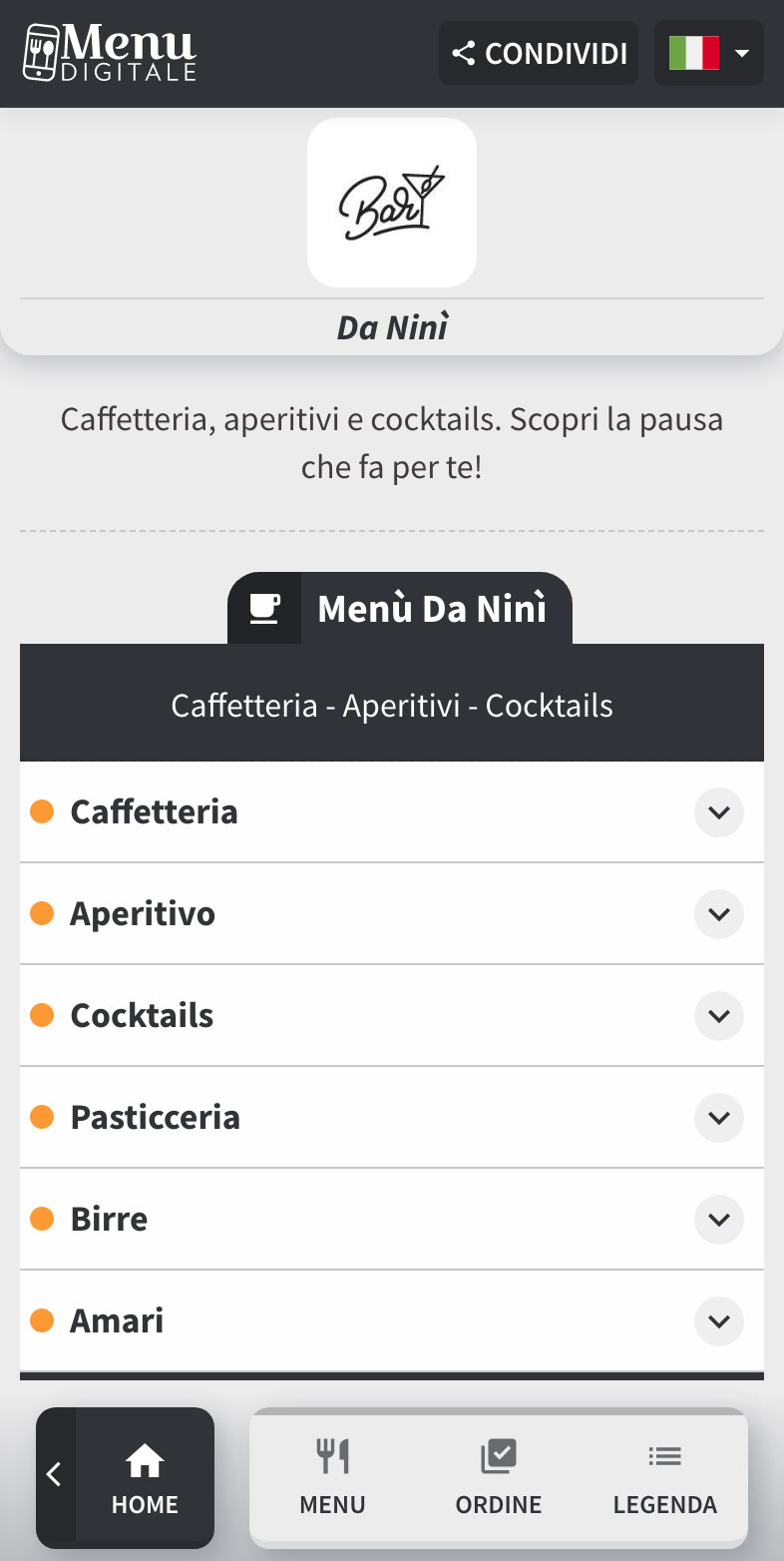Expand the Pasticceria category
The height and width of the screenshot is (1561, 784).
click(392, 1118)
